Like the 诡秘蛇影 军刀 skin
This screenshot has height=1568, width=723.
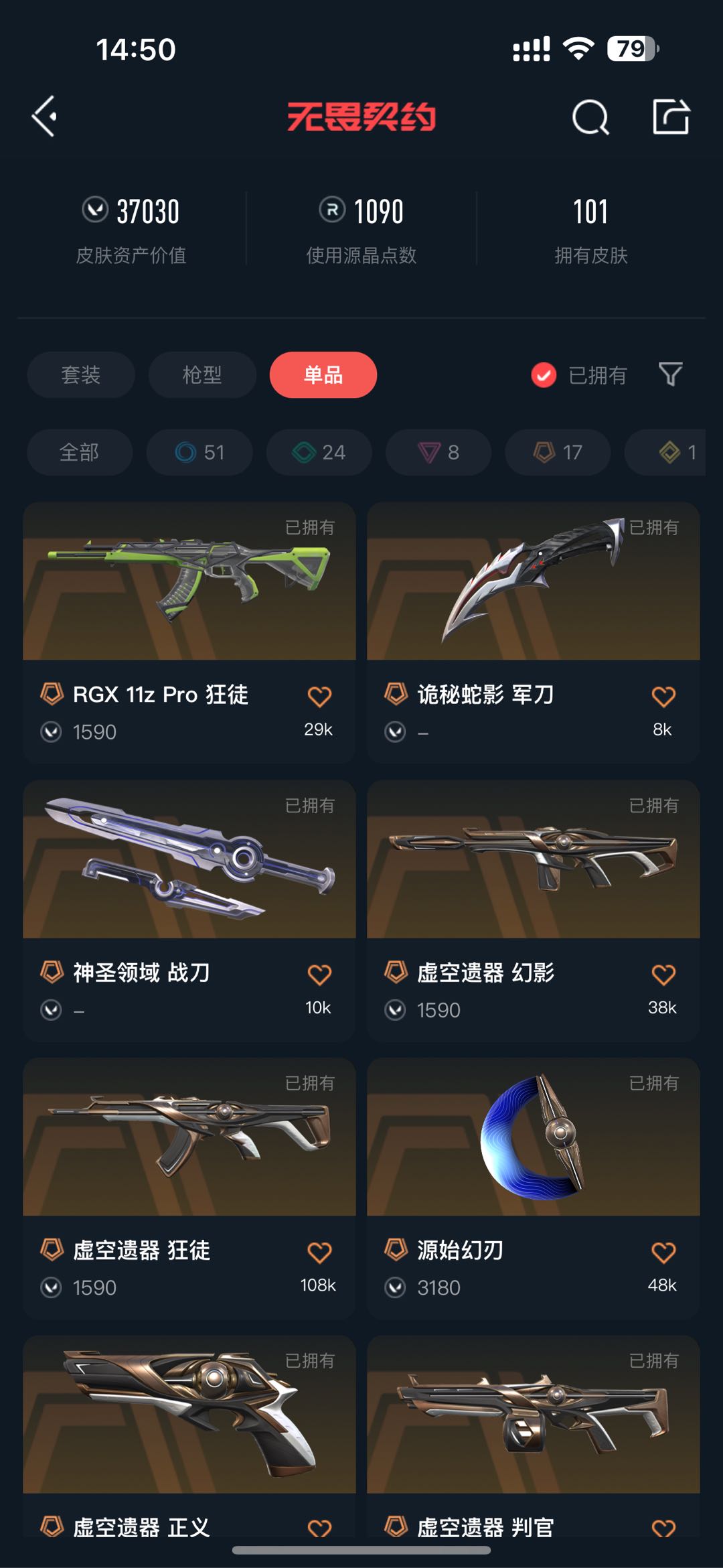click(x=663, y=697)
